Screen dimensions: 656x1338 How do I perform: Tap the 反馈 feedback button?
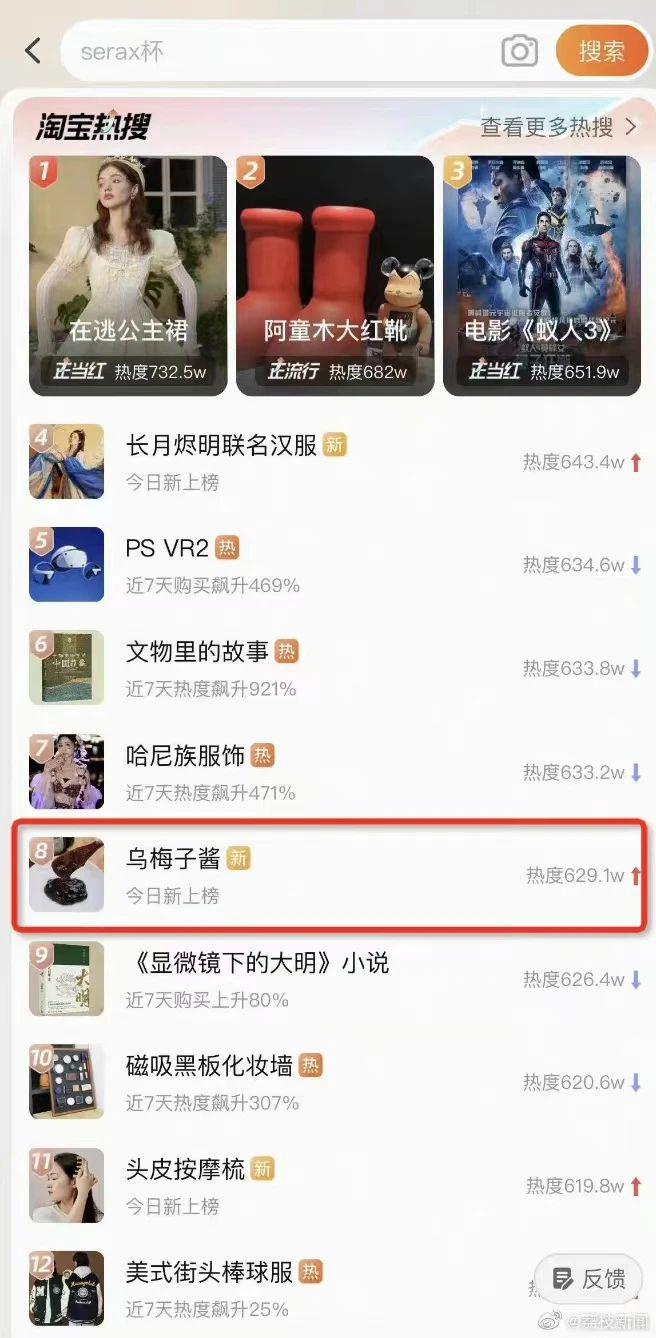point(589,1277)
